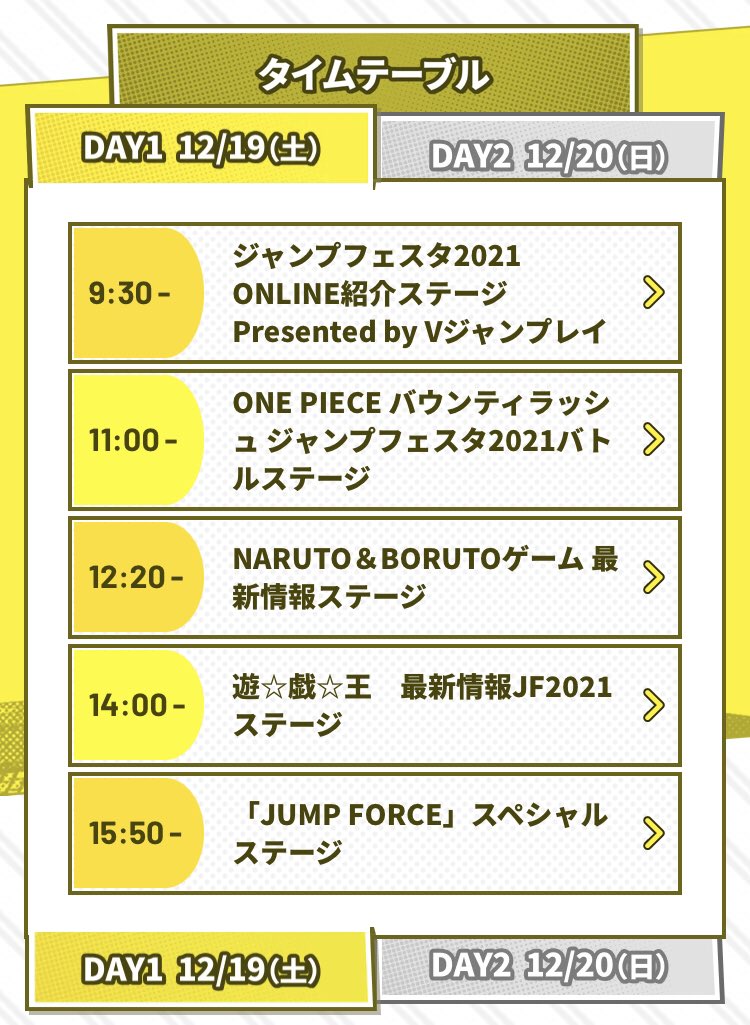The image size is (750, 1025).
Task: Open the 14:00 遊☆戯☆王 最新情報 stage
Action: (375, 705)
